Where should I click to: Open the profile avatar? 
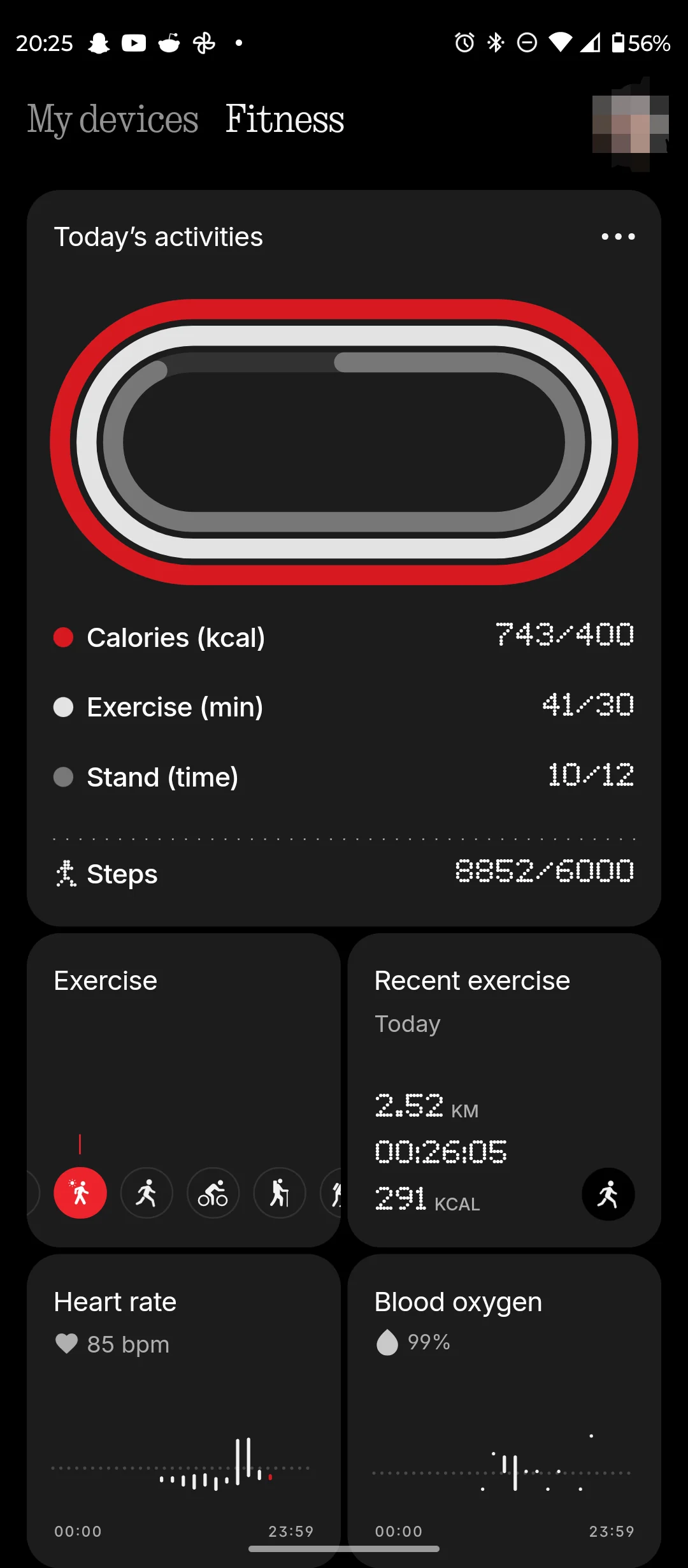click(x=630, y=124)
